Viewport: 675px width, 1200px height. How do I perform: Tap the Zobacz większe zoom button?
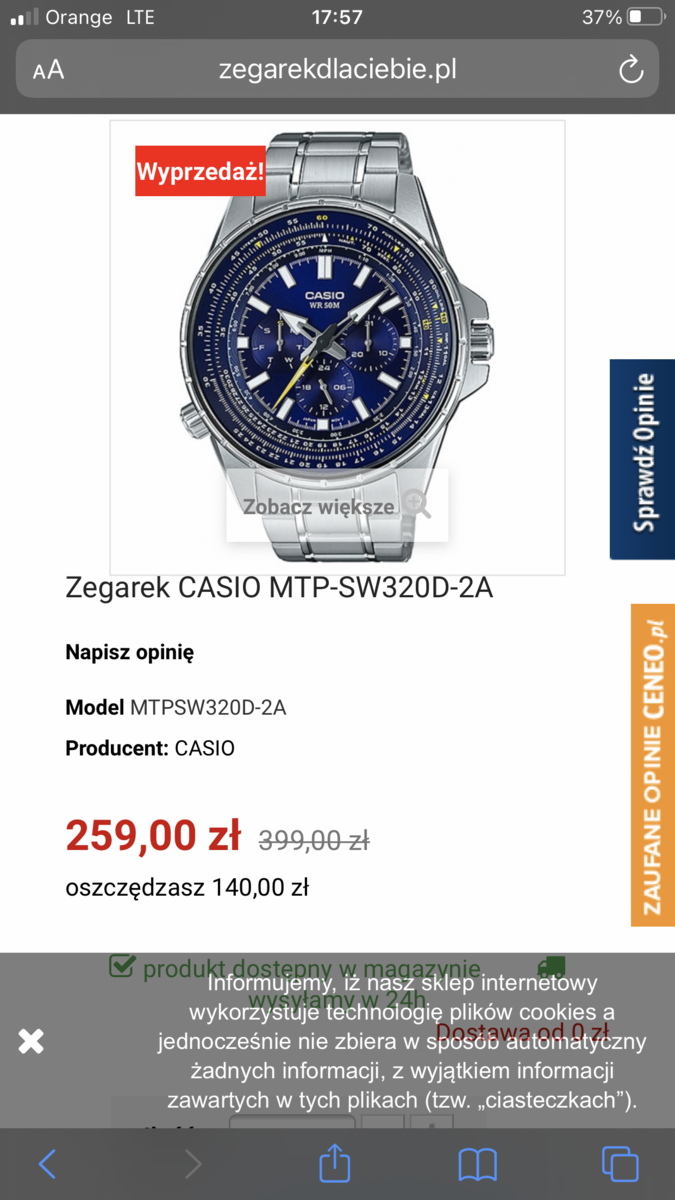tap(337, 506)
